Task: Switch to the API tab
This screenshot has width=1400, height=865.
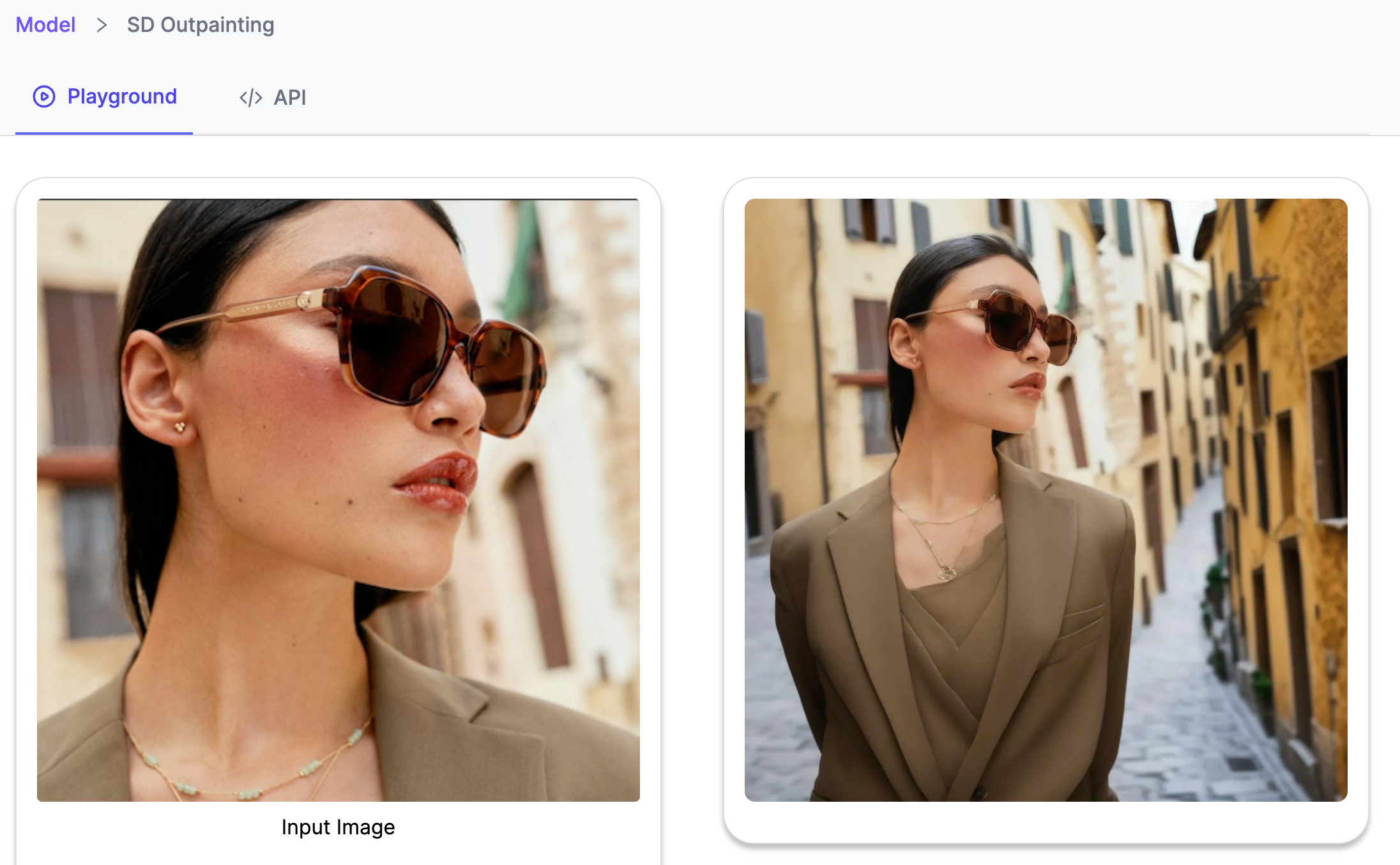Action: [x=273, y=97]
